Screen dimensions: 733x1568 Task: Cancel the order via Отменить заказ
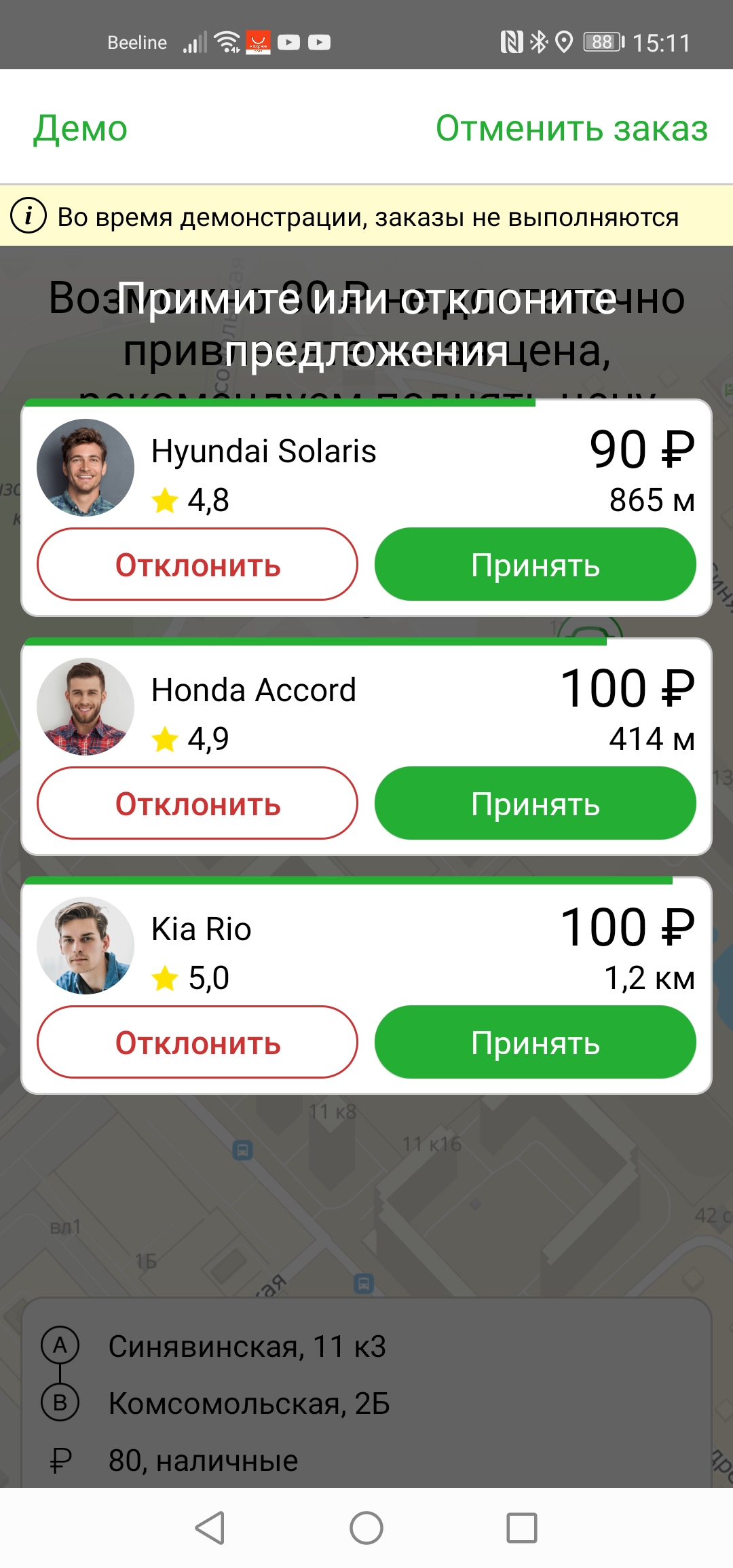pyautogui.click(x=571, y=128)
